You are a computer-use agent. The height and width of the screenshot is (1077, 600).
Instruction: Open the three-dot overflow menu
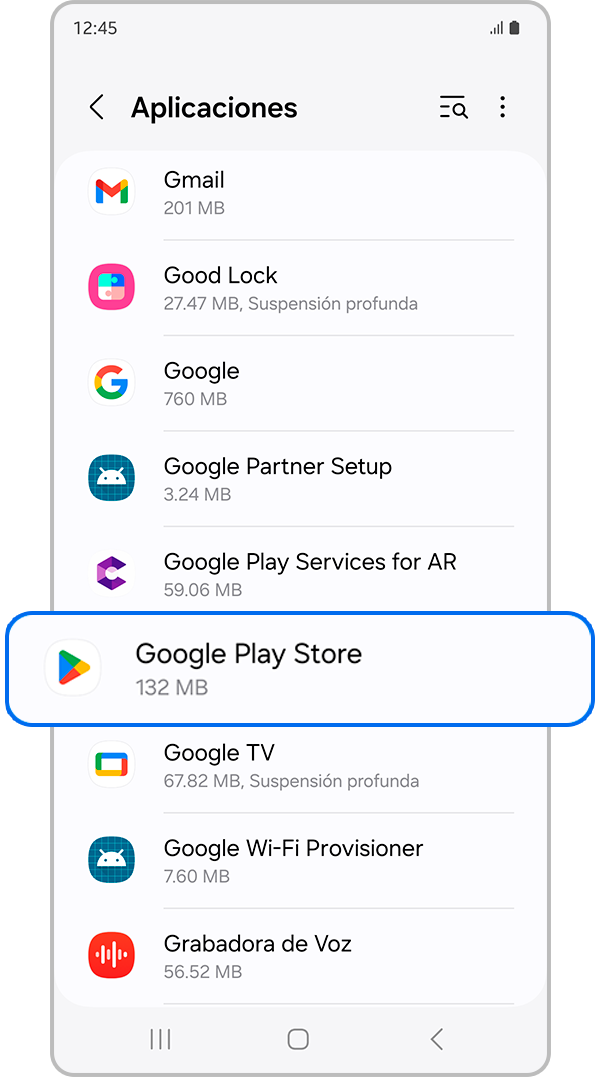coord(502,108)
